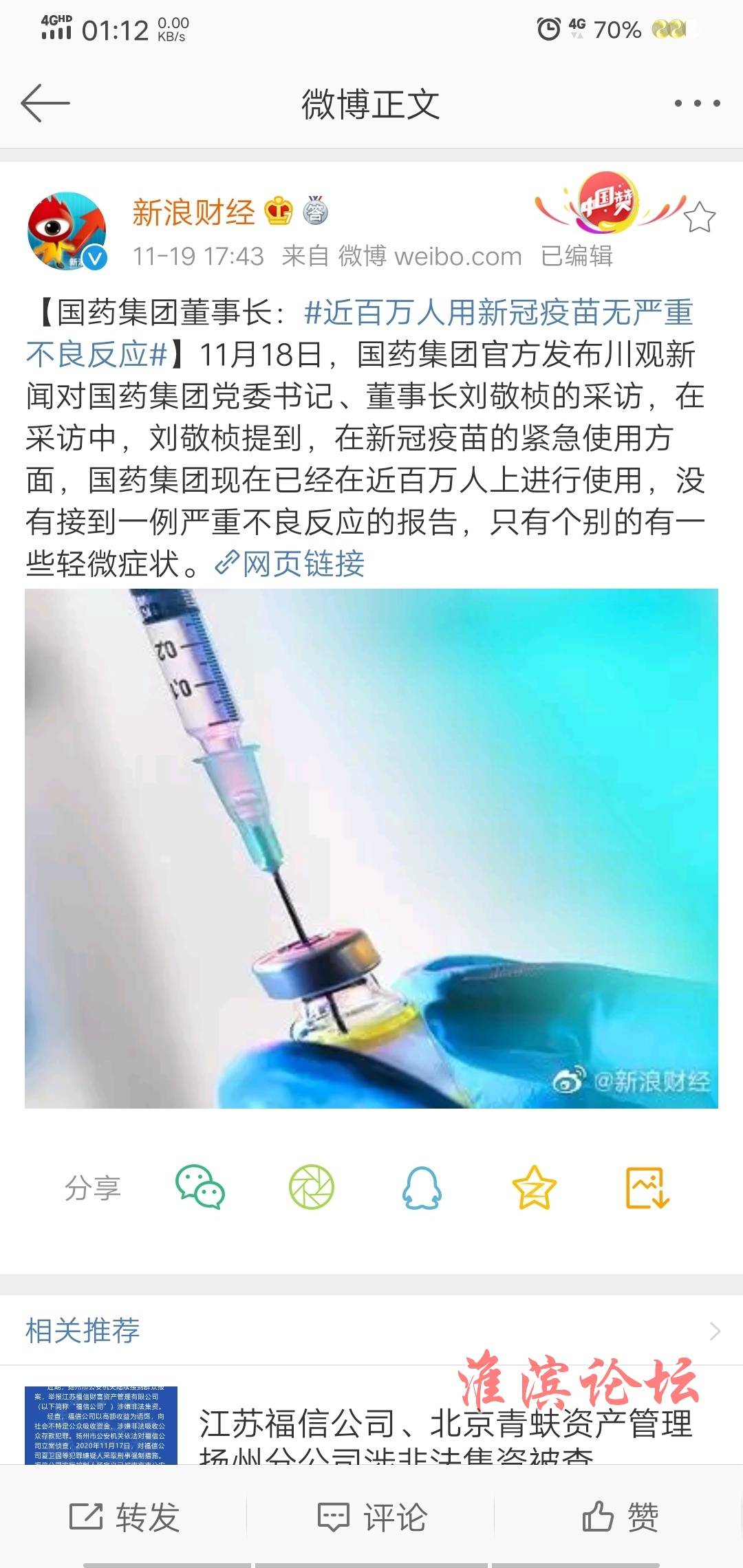The width and height of the screenshot is (743, 1568).
Task: Open 新浪财经 profile avatar
Action: click(x=67, y=232)
